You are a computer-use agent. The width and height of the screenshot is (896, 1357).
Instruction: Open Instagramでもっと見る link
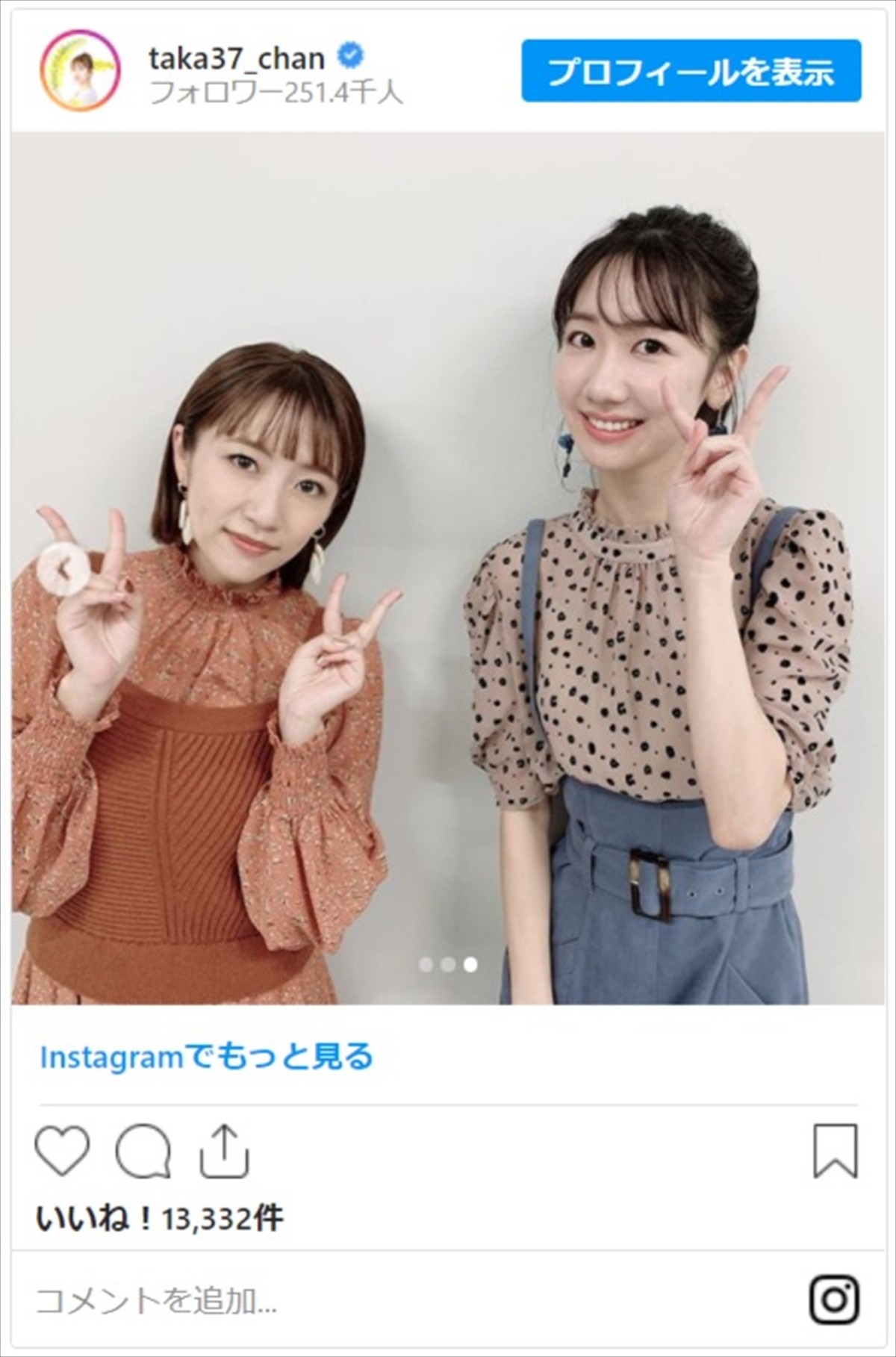pos(206,1057)
